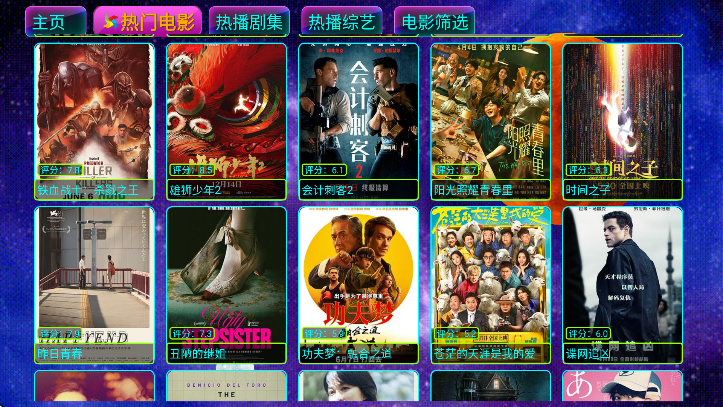Image resolution: width=723 pixels, height=407 pixels.
Task: Open the movie 铁血战士:杀戮之王
Action: pos(95,120)
